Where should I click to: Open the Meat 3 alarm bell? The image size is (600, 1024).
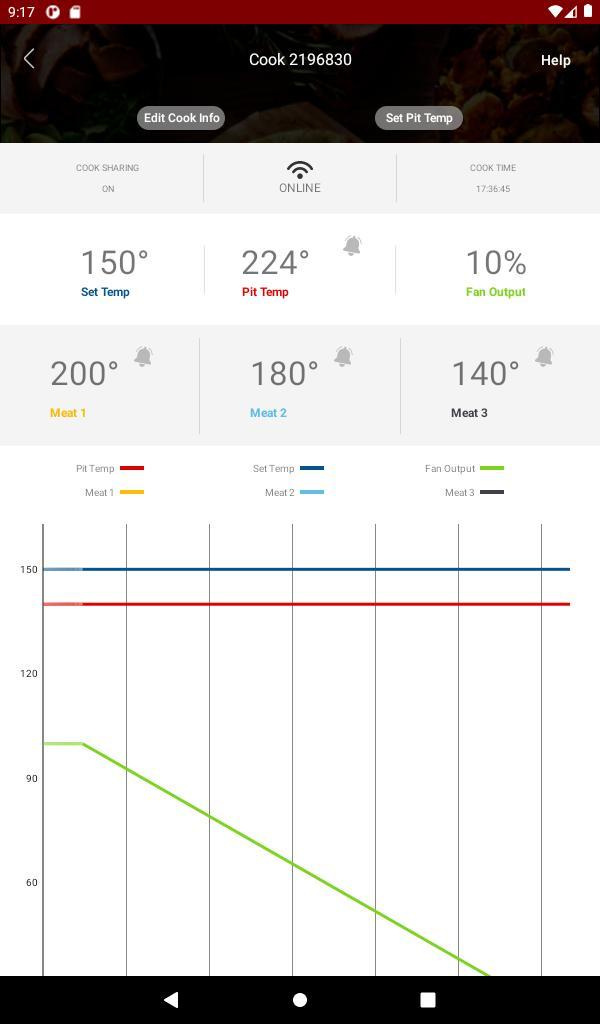tap(544, 356)
